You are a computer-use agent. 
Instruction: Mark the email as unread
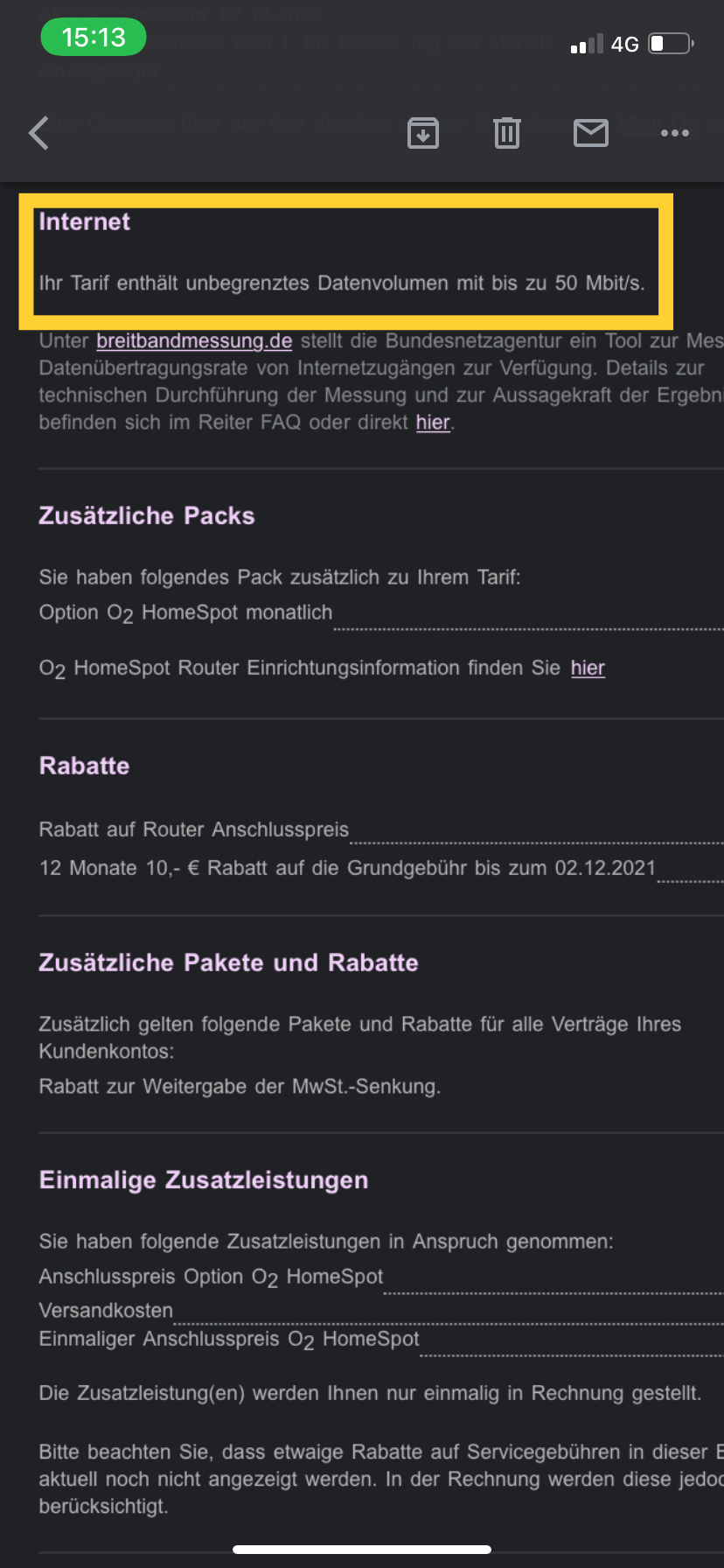tap(591, 133)
